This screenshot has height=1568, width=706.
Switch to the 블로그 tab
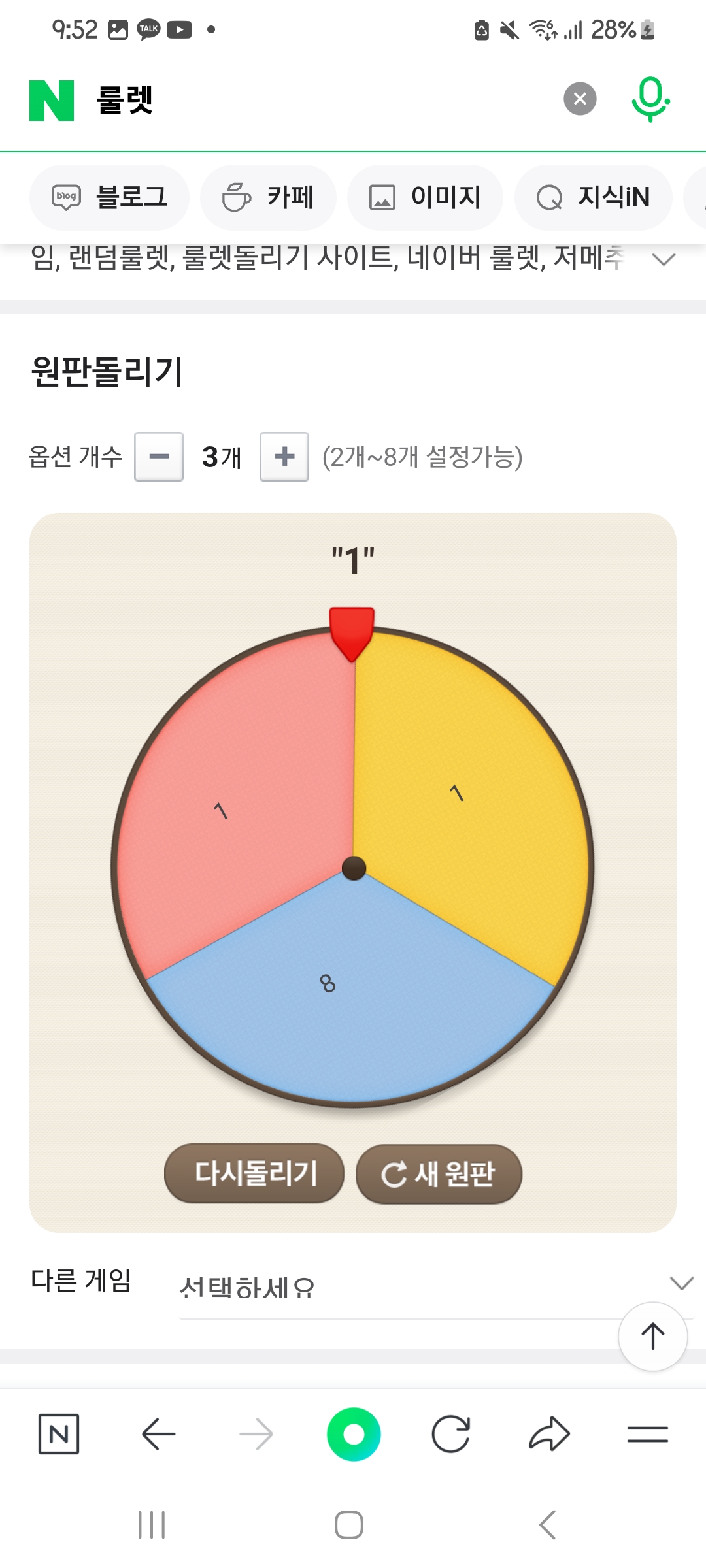(109, 197)
